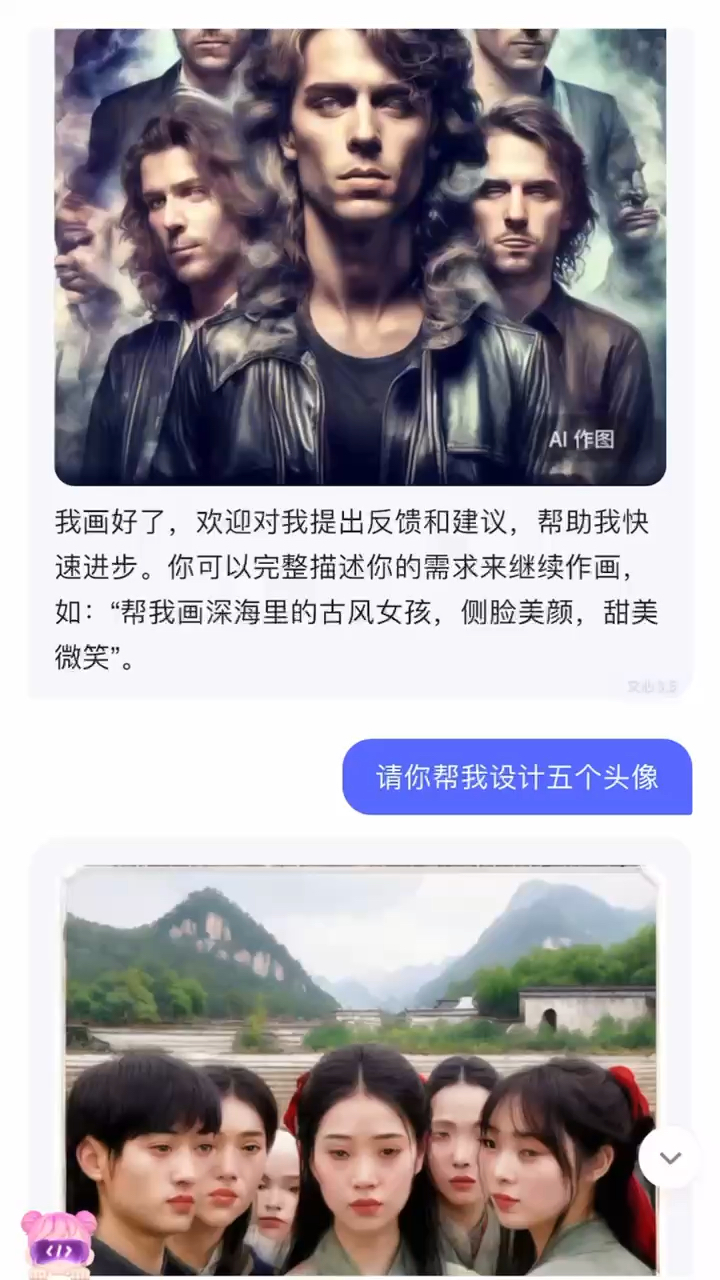The height and width of the screenshot is (1280, 720).
Task: Select the leather-jacket men AI image
Action: [x=360, y=255]
